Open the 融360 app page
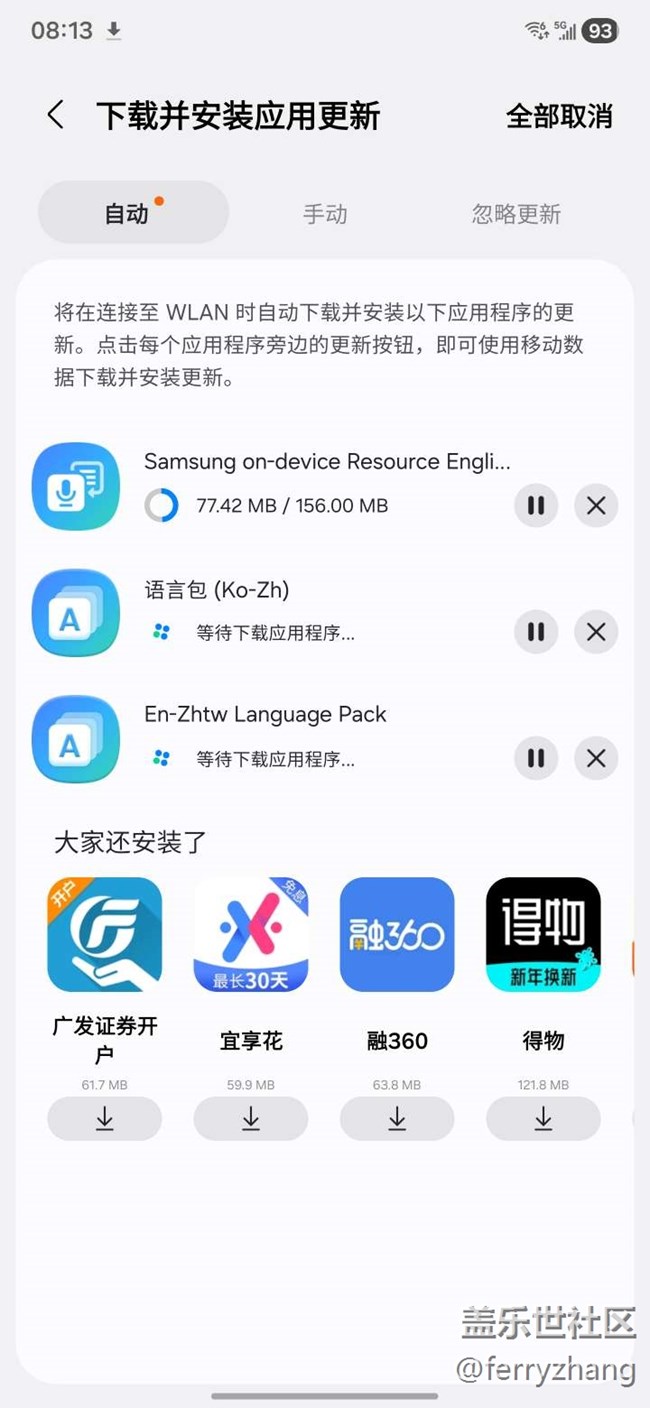 coord(397,935)
